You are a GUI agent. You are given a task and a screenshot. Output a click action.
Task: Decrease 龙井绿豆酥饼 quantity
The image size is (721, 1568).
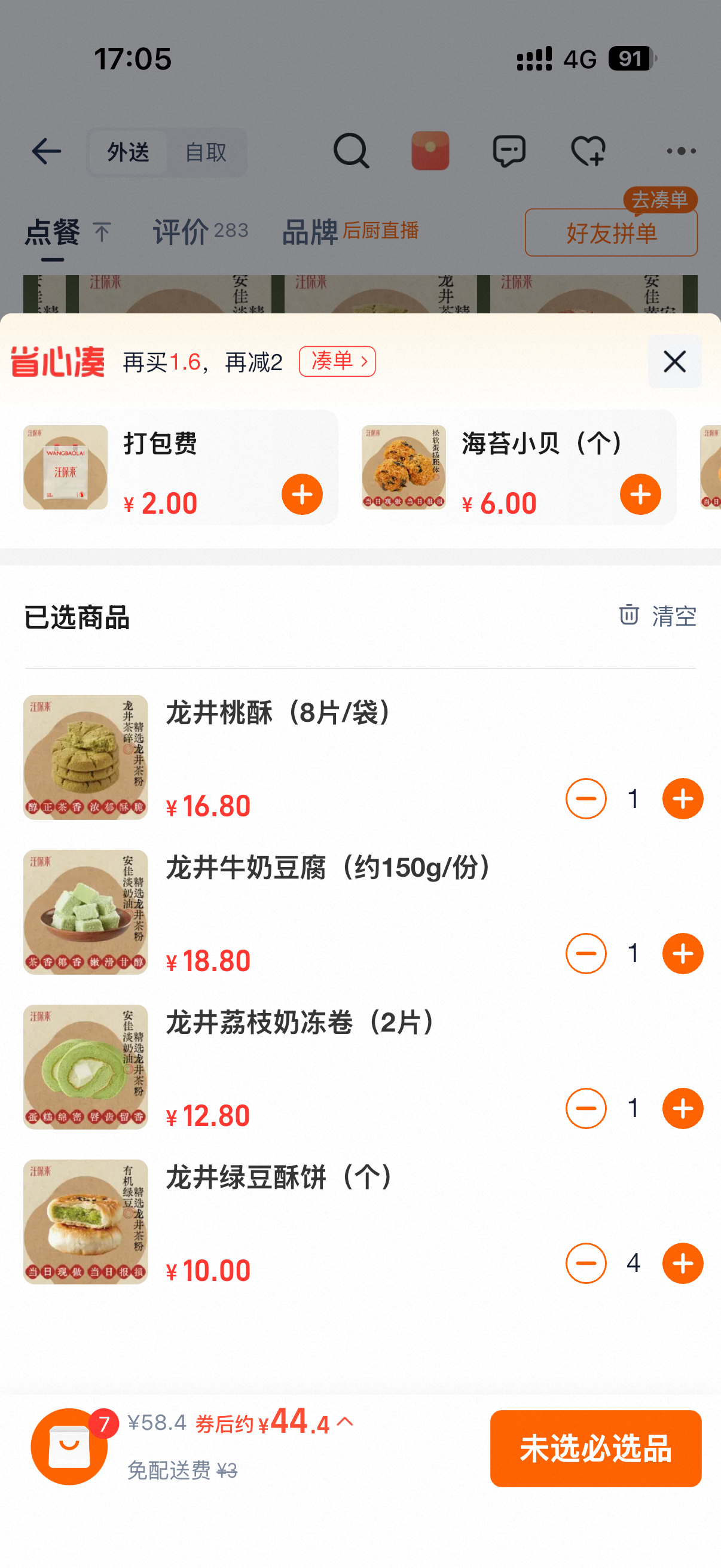pyautogui.click(x=586, y=1263)
